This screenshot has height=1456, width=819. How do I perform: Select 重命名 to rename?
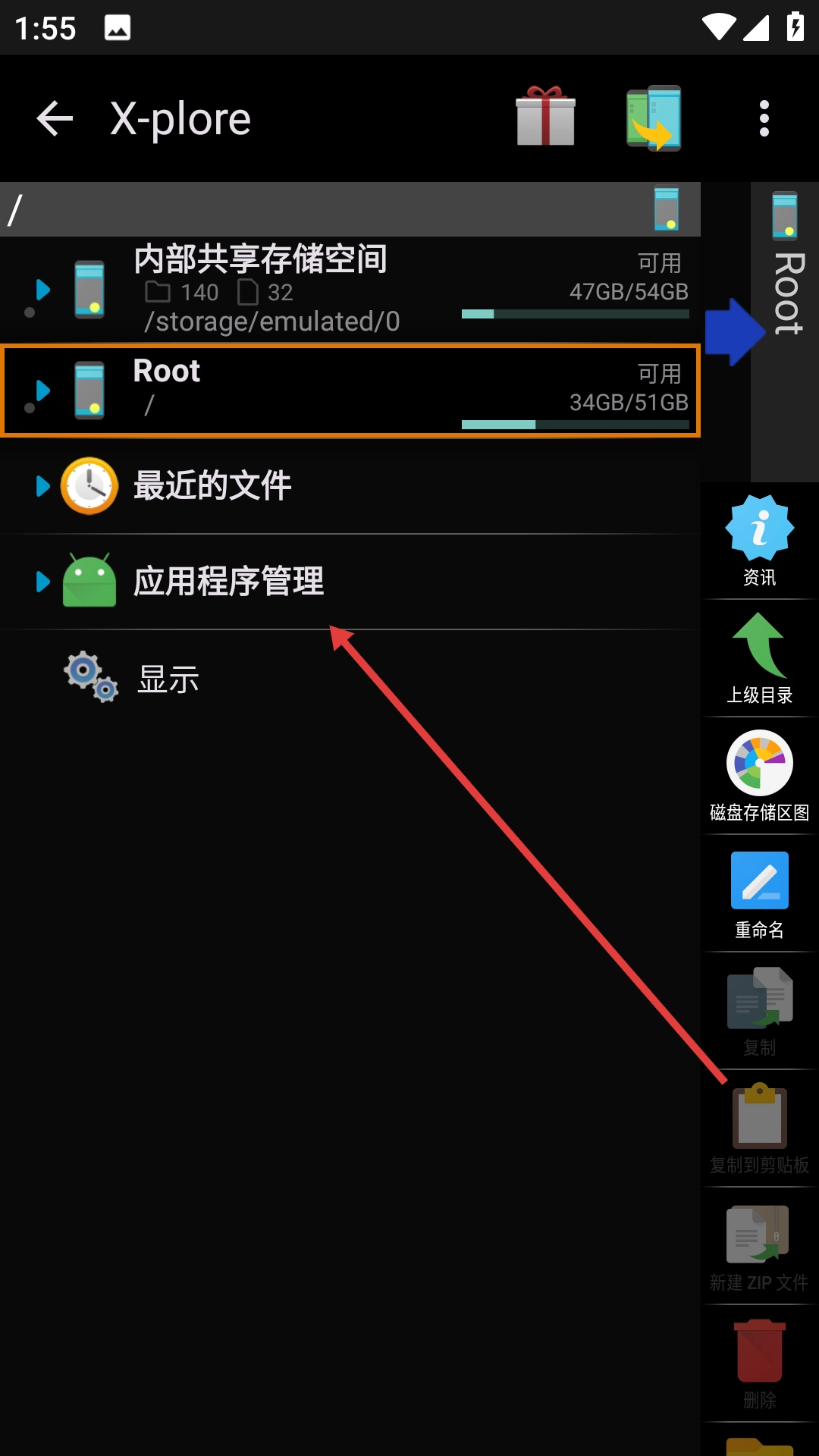click(x=759, y=893)
